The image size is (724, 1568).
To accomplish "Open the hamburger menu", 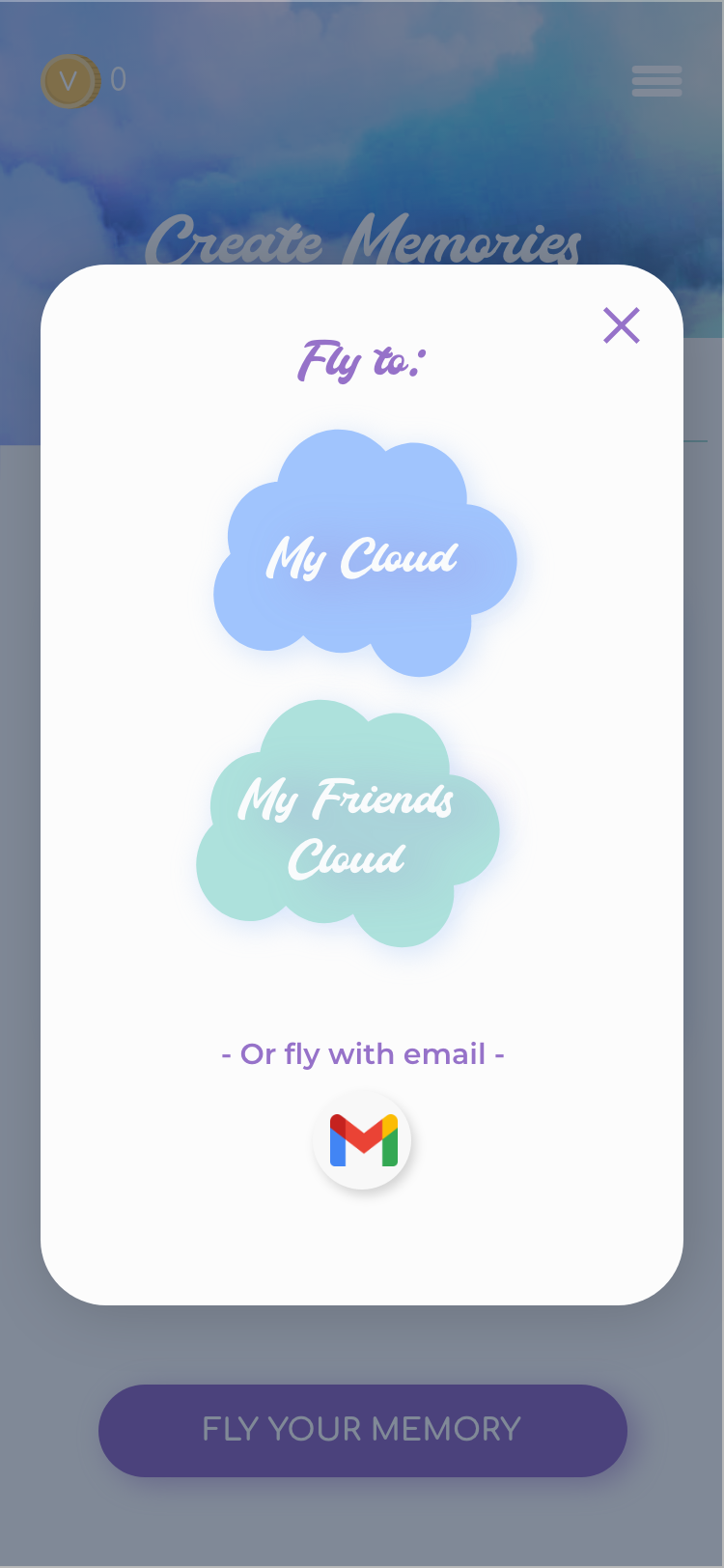I will 656,81.
